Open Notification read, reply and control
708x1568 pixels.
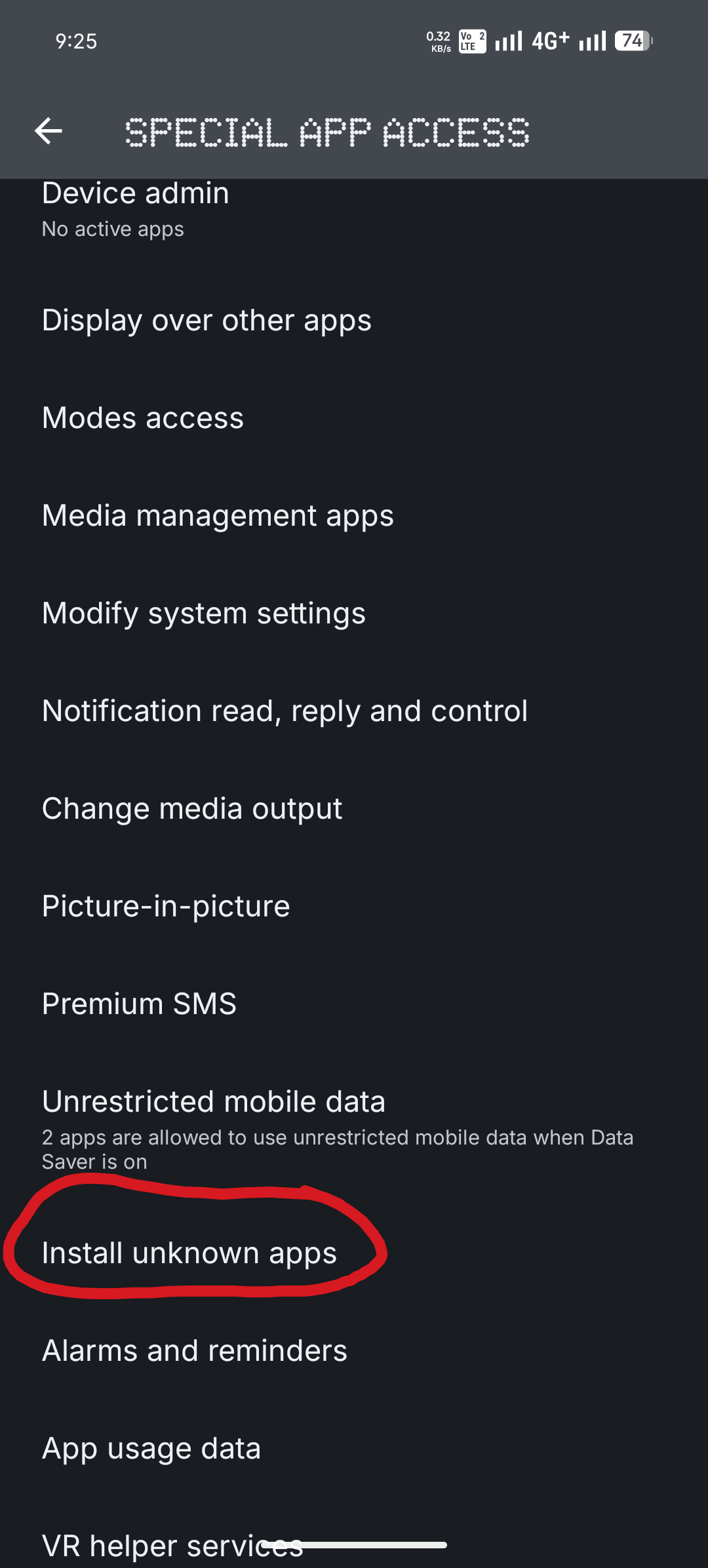(x=285, y=711)
